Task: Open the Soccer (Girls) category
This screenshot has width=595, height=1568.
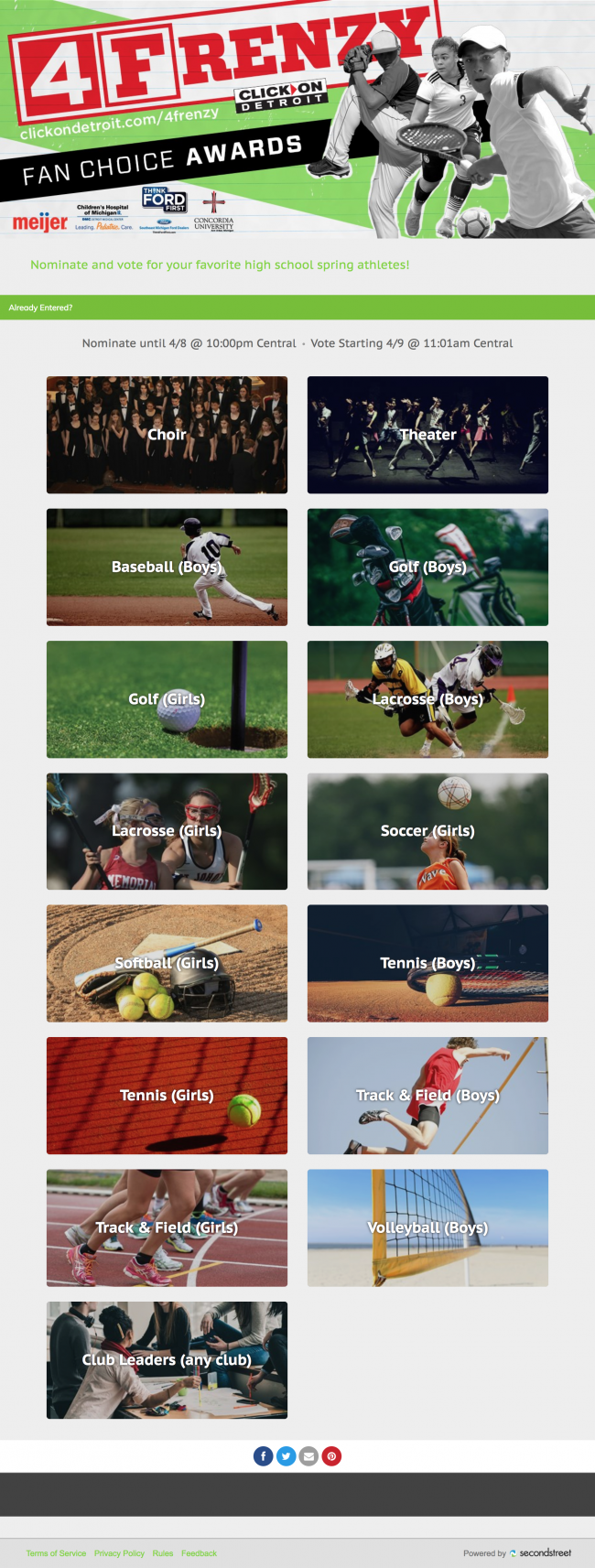Action: point(427,831)
